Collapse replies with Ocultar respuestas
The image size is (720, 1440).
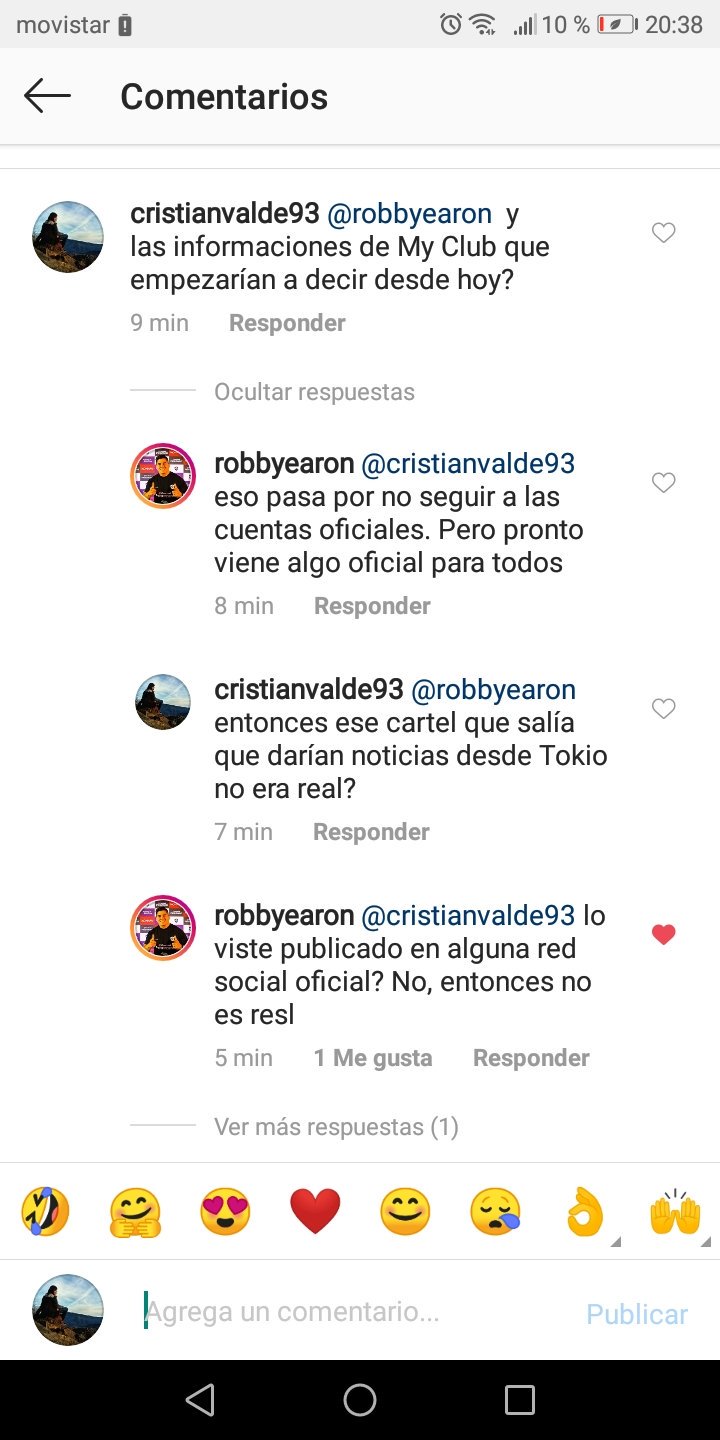pyautogui.click(x=314, y=392)
